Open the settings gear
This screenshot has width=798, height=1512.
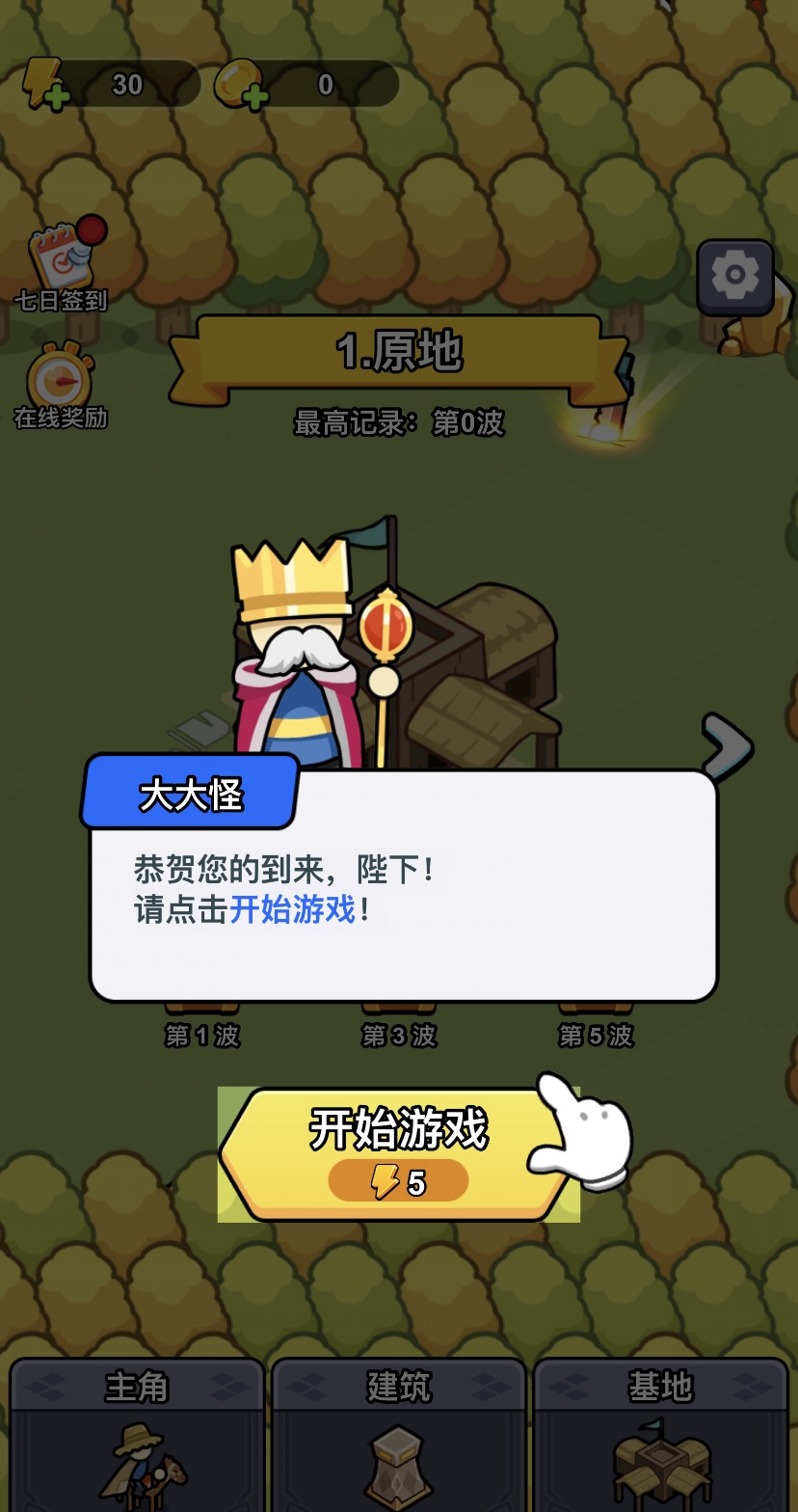click(735, 277)
